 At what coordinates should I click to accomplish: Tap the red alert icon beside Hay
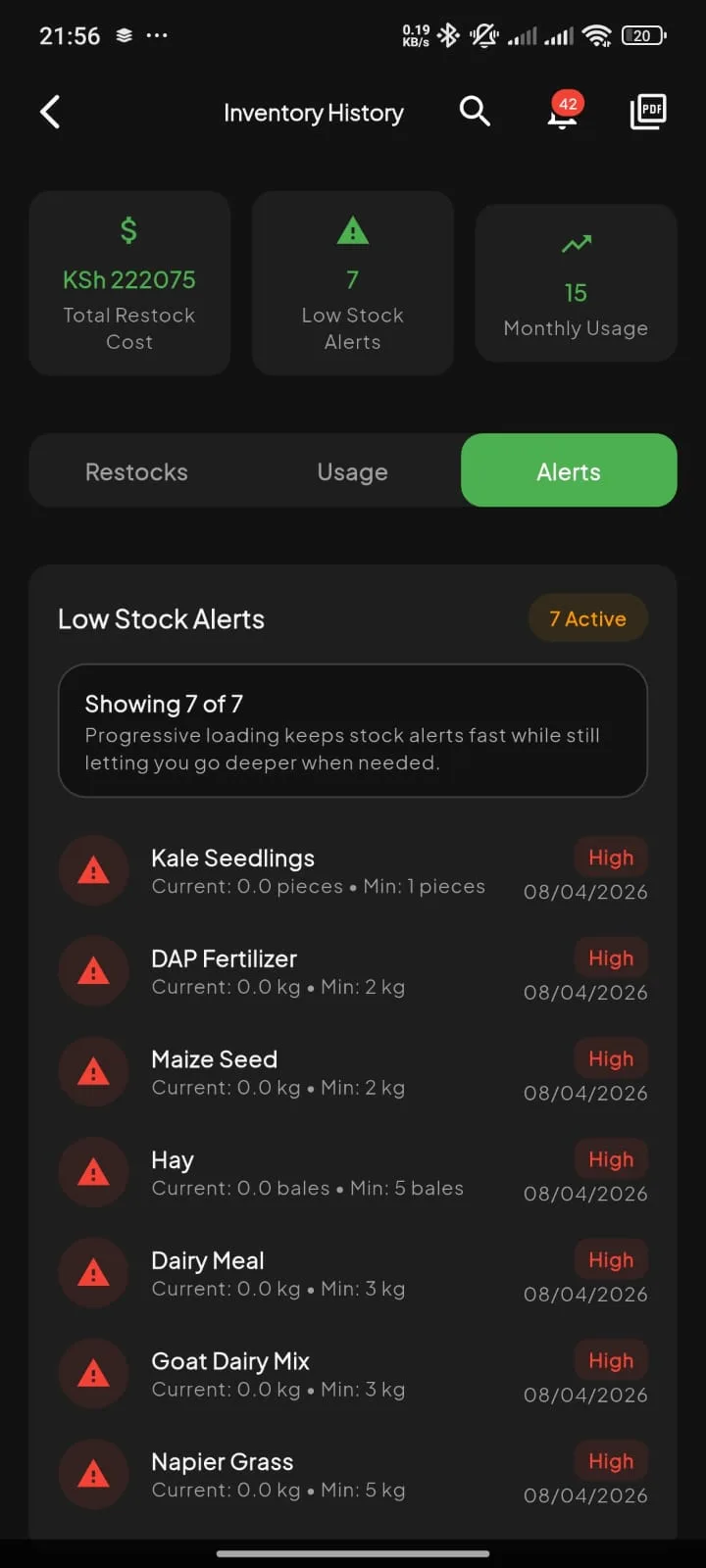93,1172
